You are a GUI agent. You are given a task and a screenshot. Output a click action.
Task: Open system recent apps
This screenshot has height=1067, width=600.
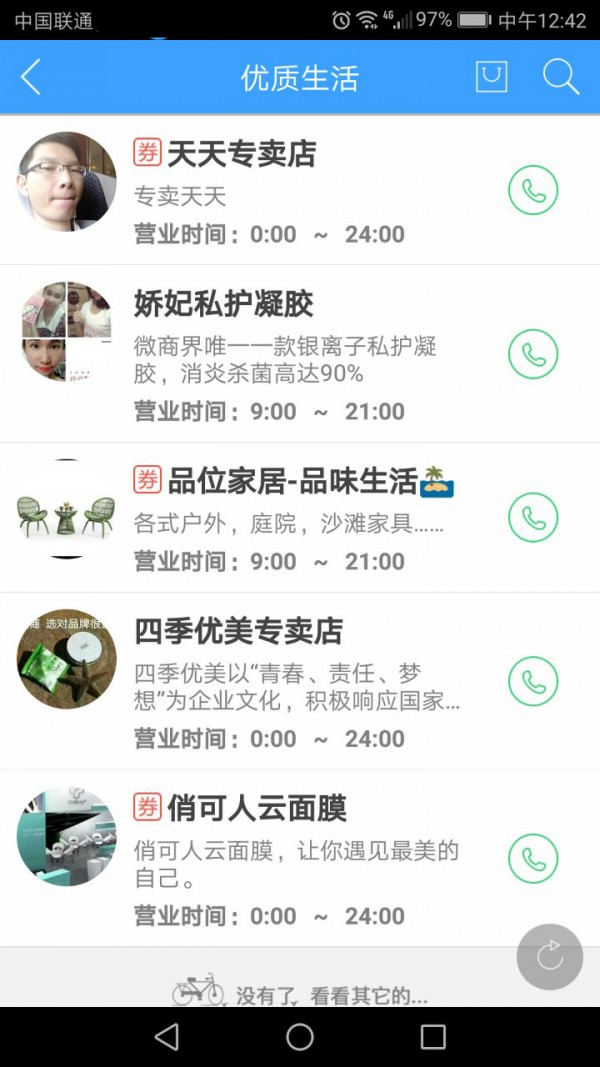click(433, 1037)
